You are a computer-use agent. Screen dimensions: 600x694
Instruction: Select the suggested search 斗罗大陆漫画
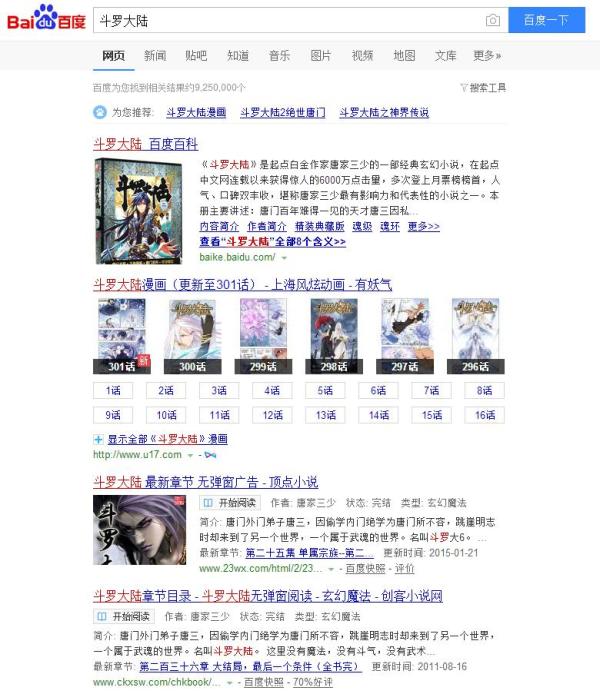pos(196,113)
